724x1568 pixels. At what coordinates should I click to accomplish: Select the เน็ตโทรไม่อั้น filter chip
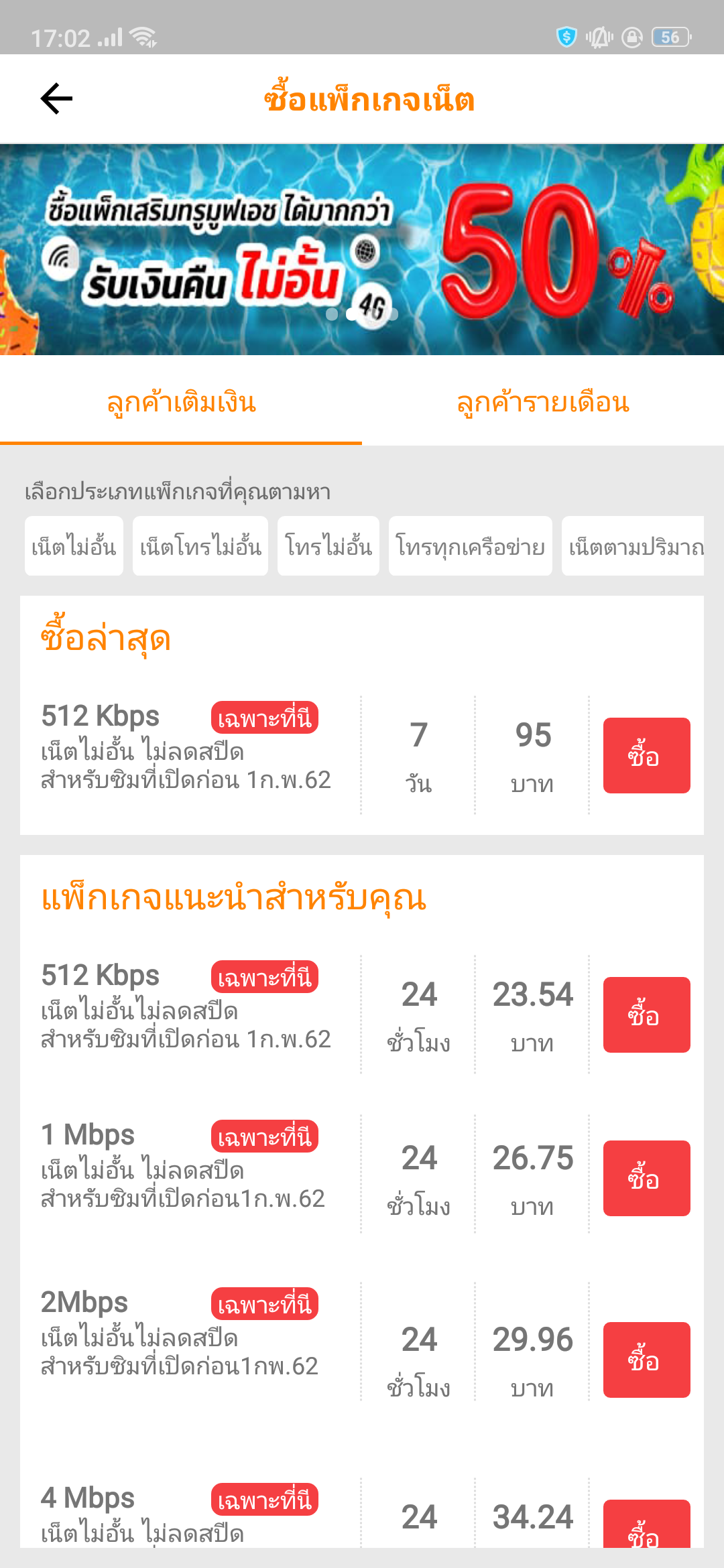tap(200, 546)
